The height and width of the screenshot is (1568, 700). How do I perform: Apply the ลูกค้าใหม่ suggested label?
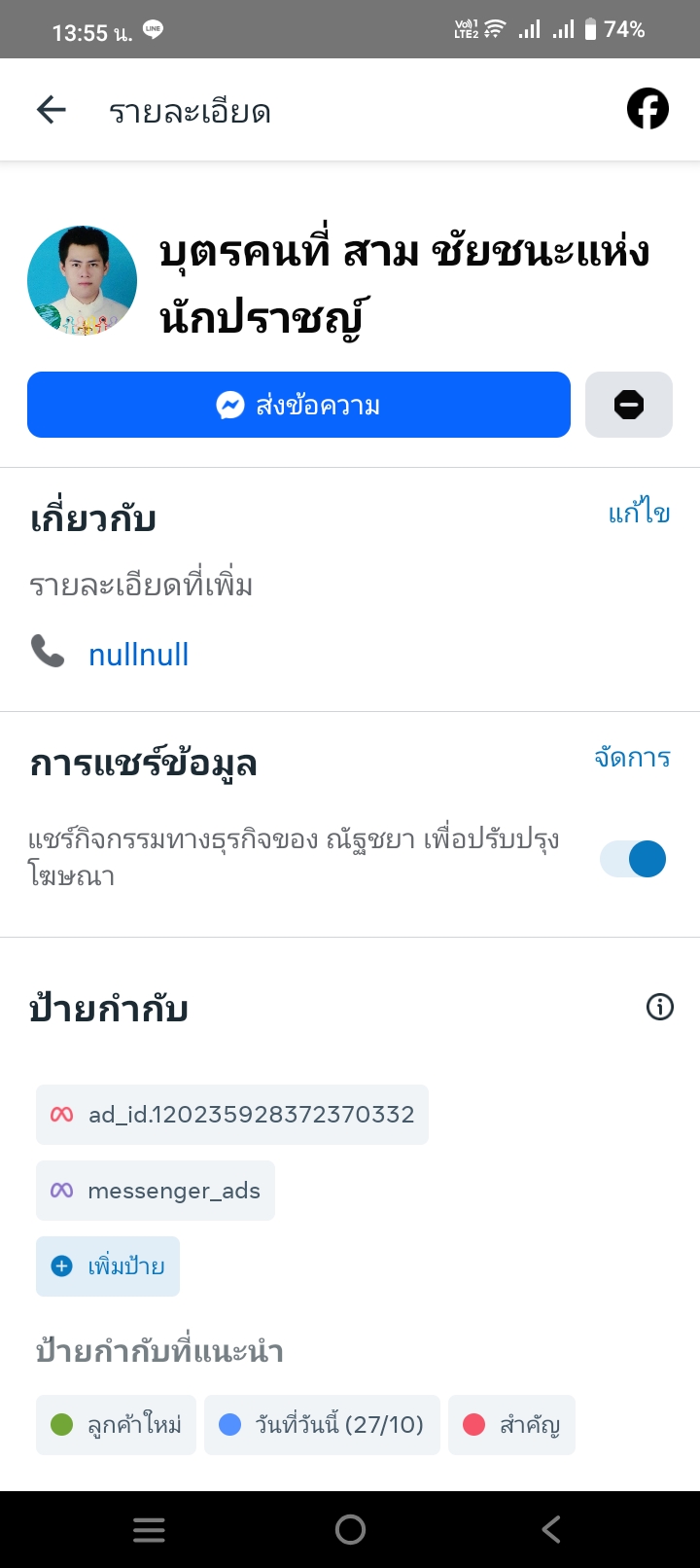(x=116, y=1425)
